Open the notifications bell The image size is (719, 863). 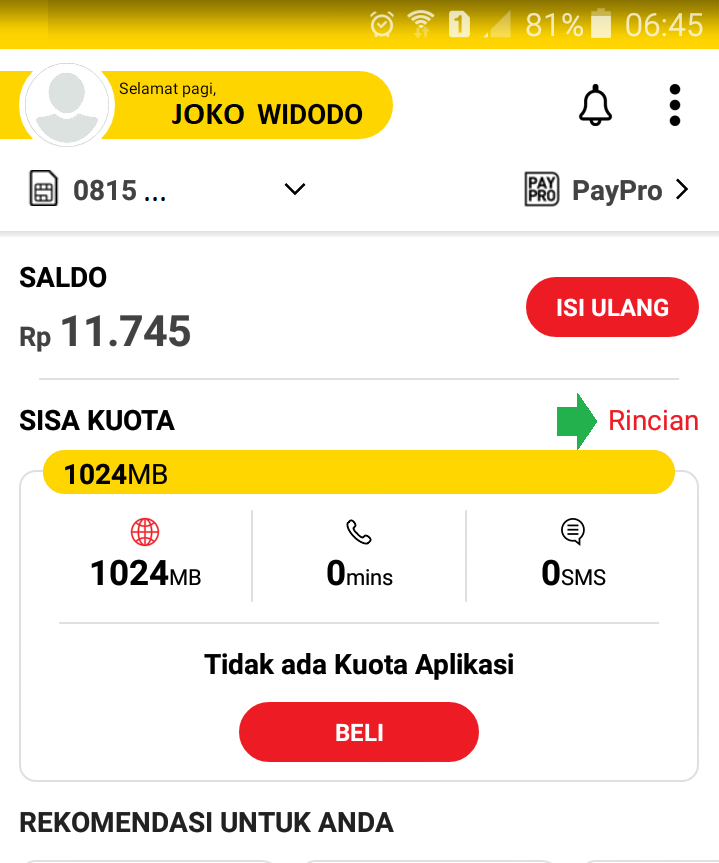coord(595,105)
